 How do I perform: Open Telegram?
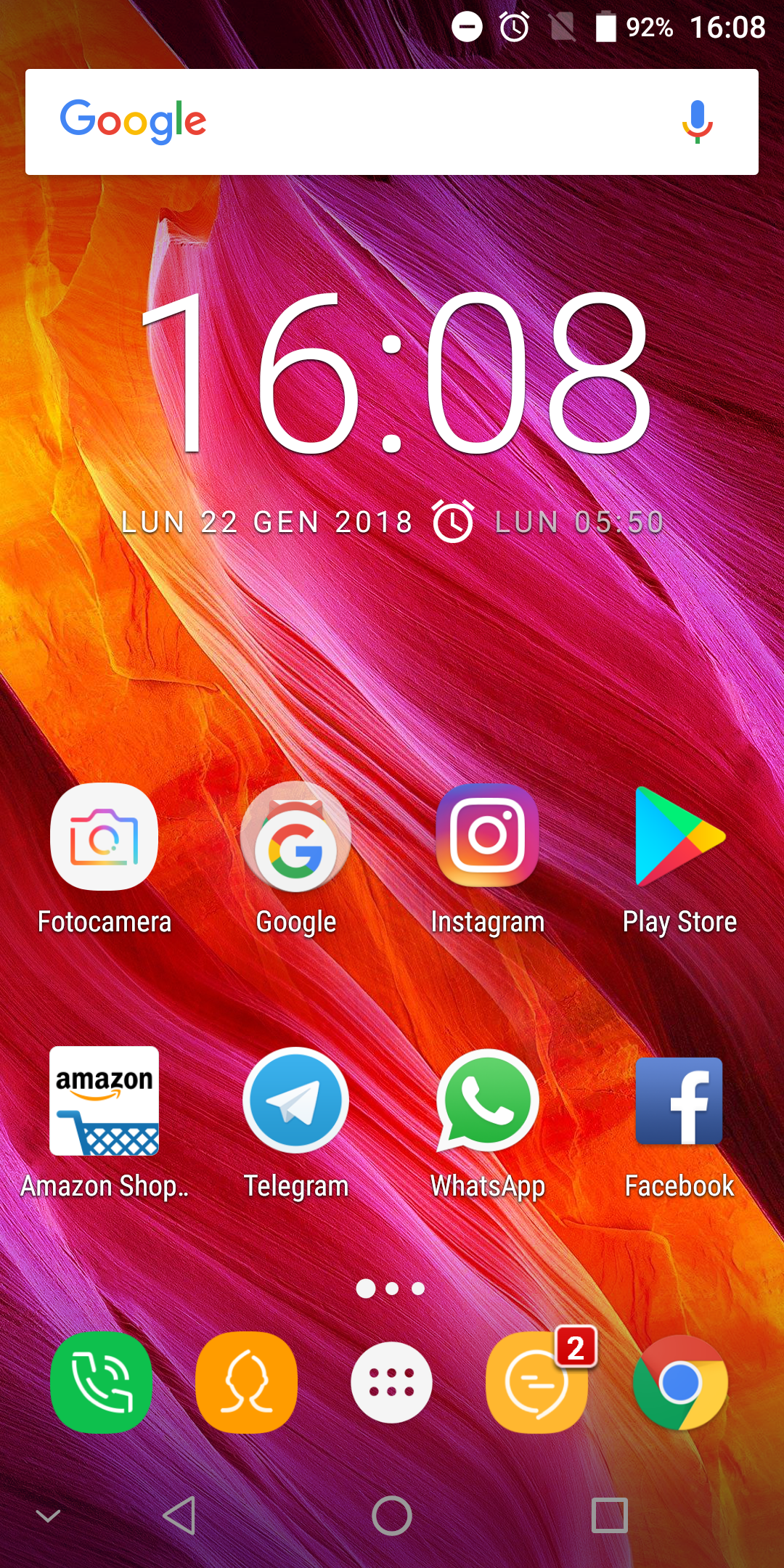[295, 1101]
